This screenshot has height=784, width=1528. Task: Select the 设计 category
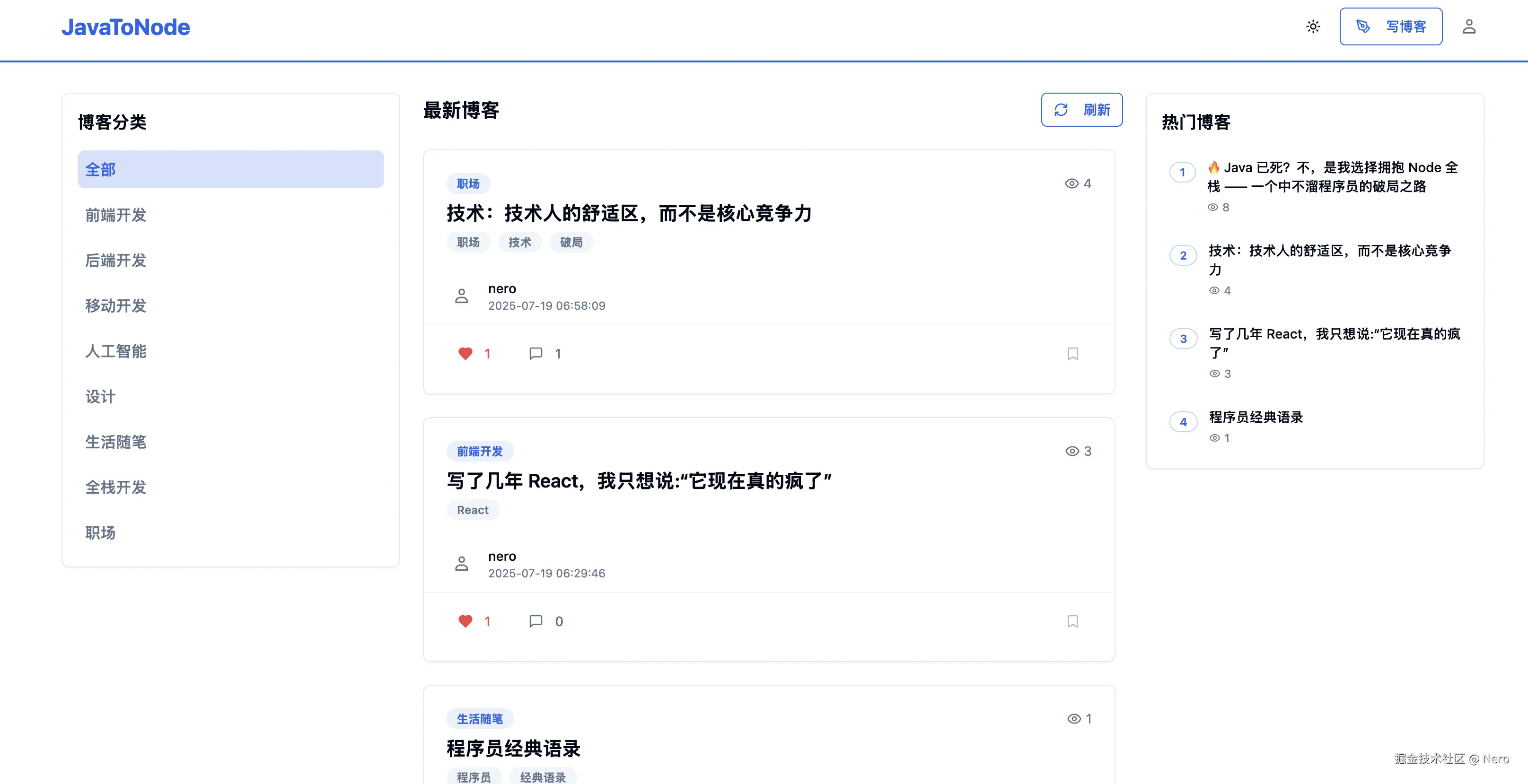[100, 397]
